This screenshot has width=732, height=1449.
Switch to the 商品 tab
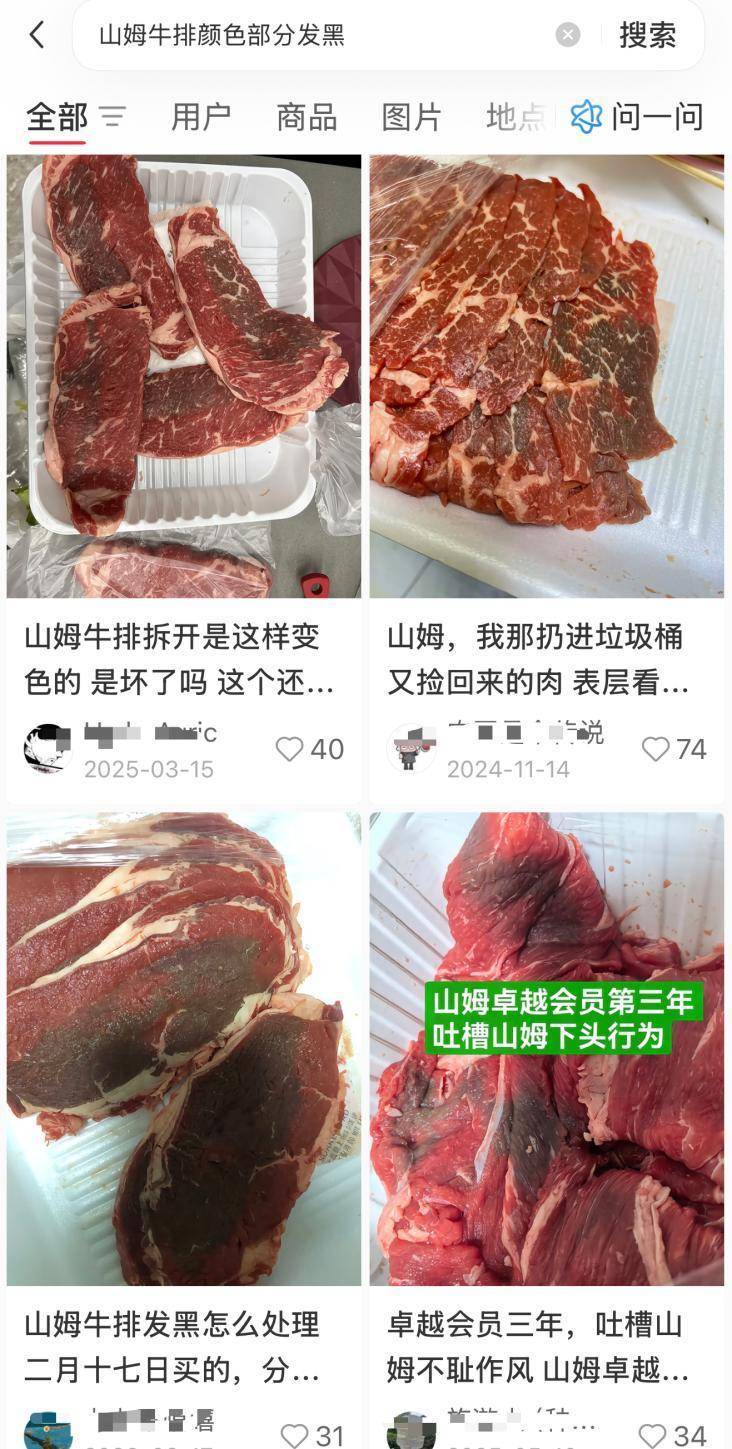[306, 117]
